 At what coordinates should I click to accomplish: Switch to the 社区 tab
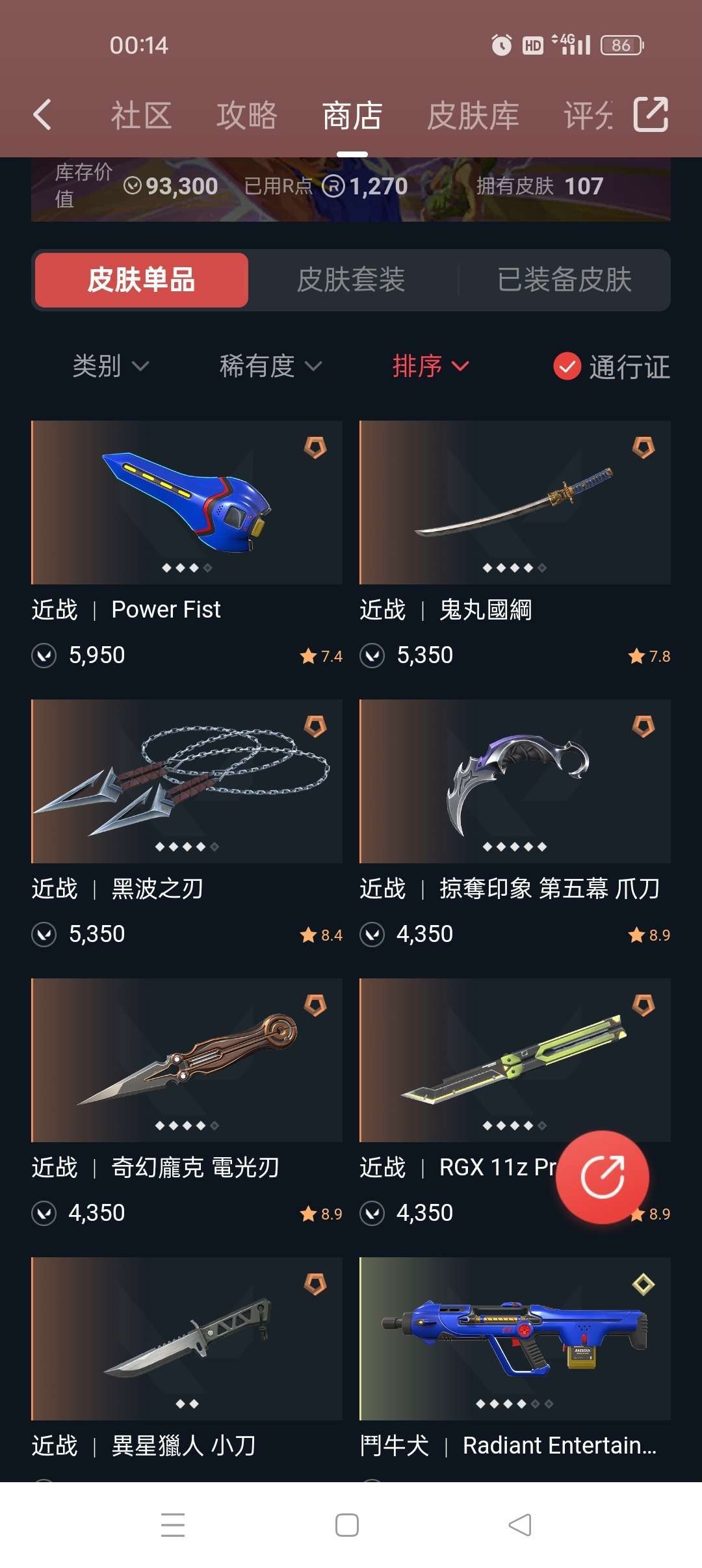[x=140, y=116]
